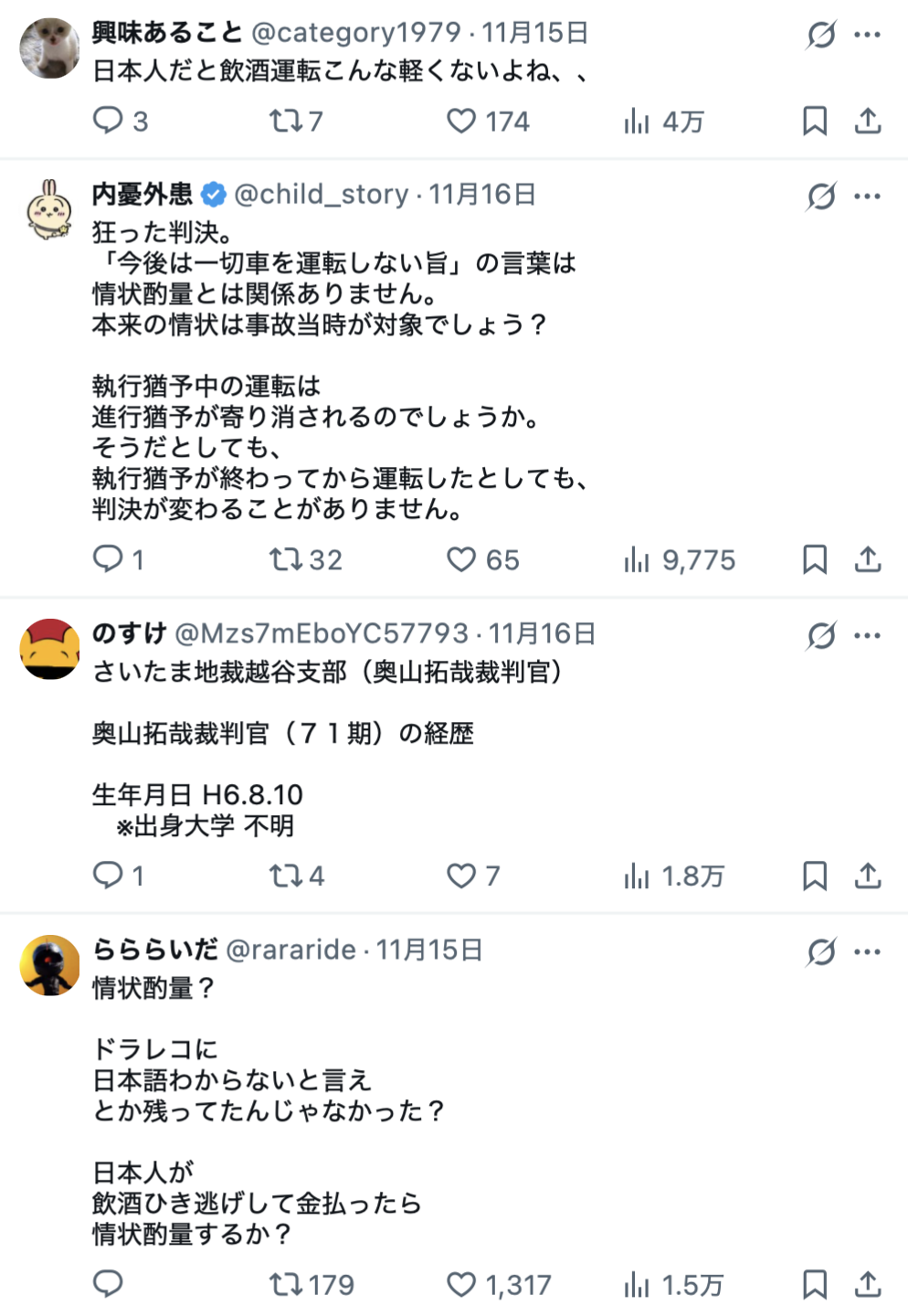Open overflow menu on 内憂外患's post
The height and width of the screenshot is (1316, 908).
[867, 196]
